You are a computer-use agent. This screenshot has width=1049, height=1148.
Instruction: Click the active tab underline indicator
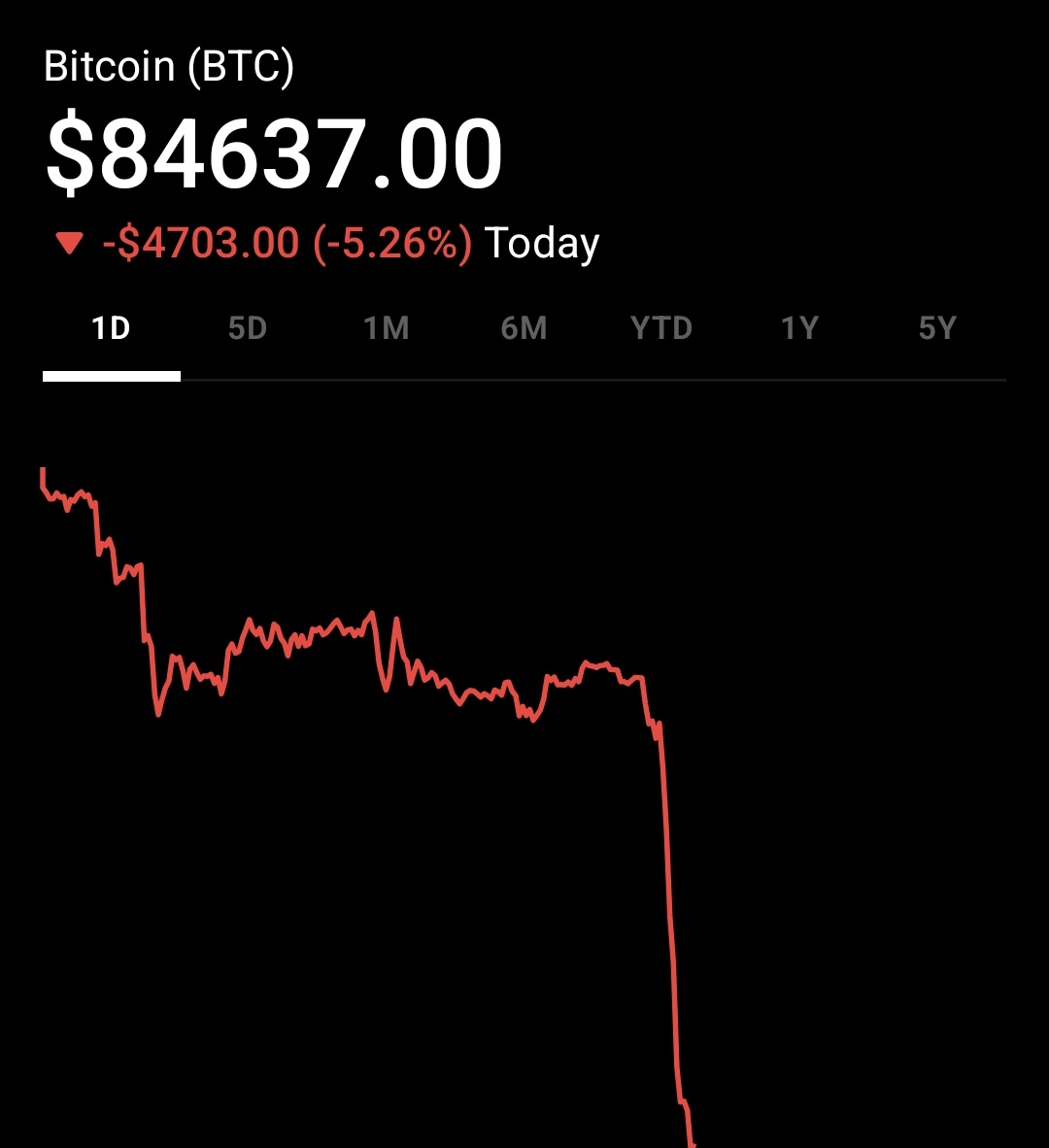pos(112,374)
